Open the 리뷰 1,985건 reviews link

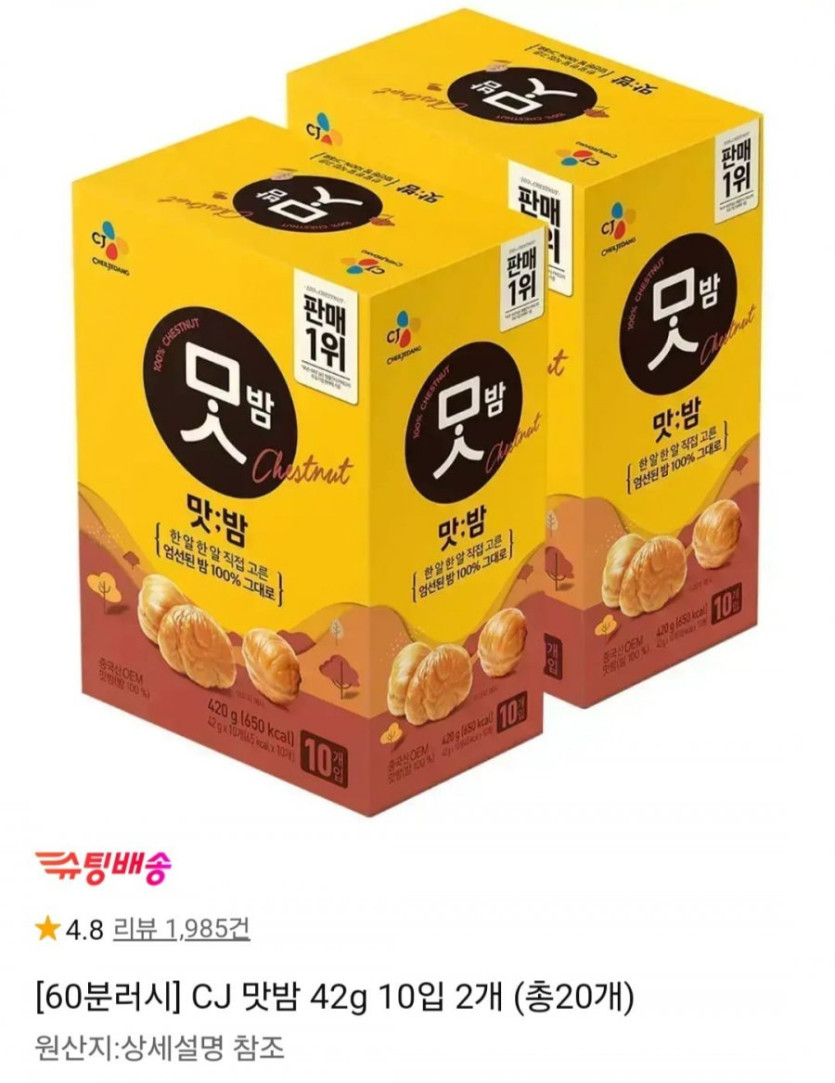(180, 930)
